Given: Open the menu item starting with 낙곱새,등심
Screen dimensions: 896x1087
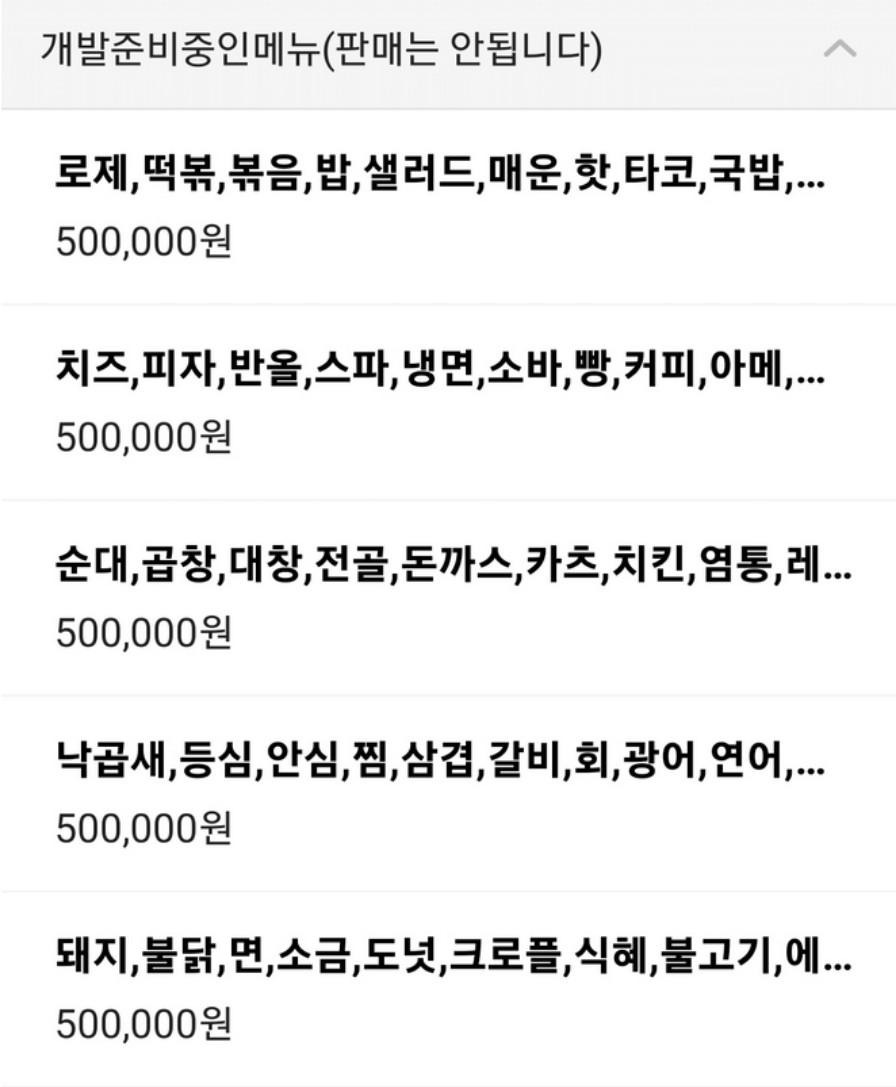Looking at the screenshot, I should pos(448,793).
